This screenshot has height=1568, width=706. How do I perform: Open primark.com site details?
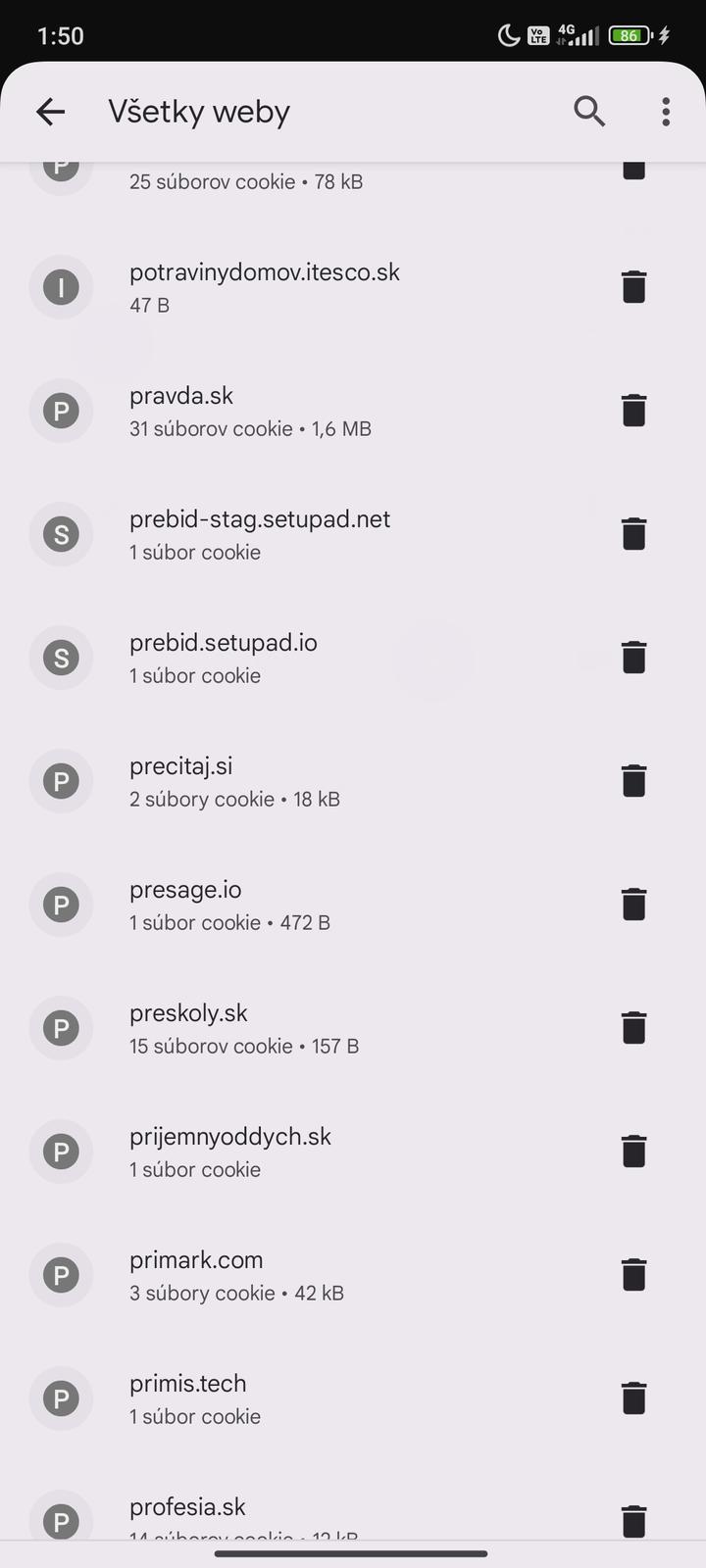tap(237, 1274)
